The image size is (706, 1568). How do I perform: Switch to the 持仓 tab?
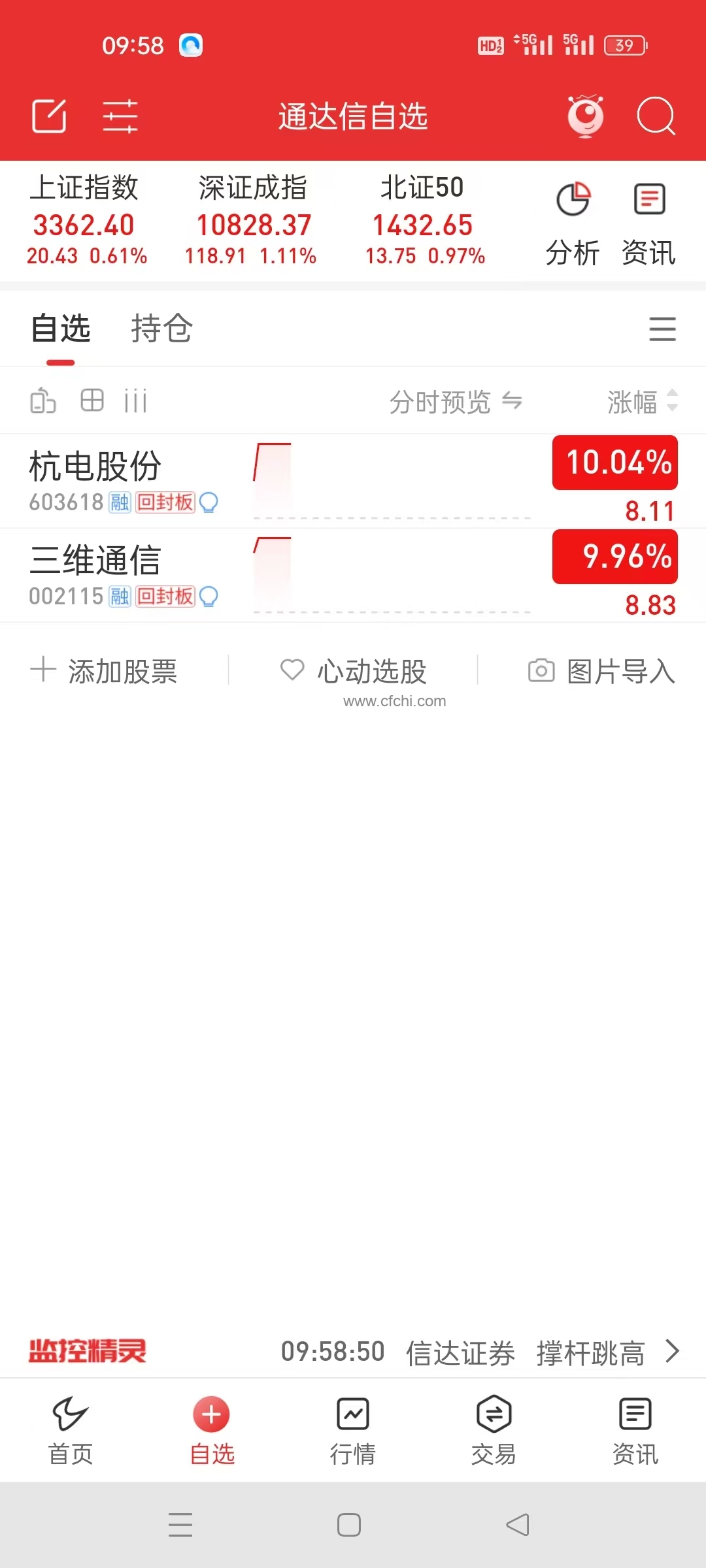161,328
